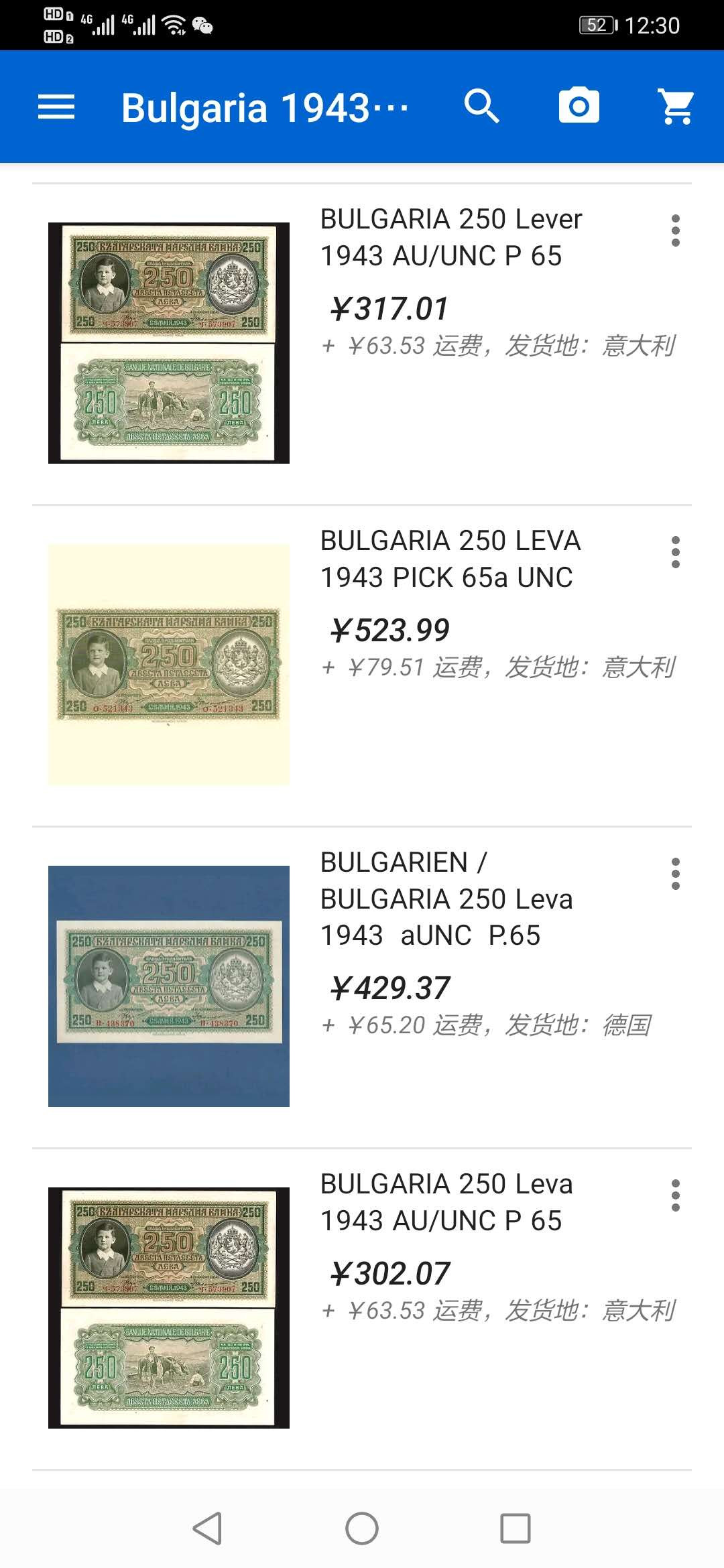Go back using the system back button

point(207,1528)
